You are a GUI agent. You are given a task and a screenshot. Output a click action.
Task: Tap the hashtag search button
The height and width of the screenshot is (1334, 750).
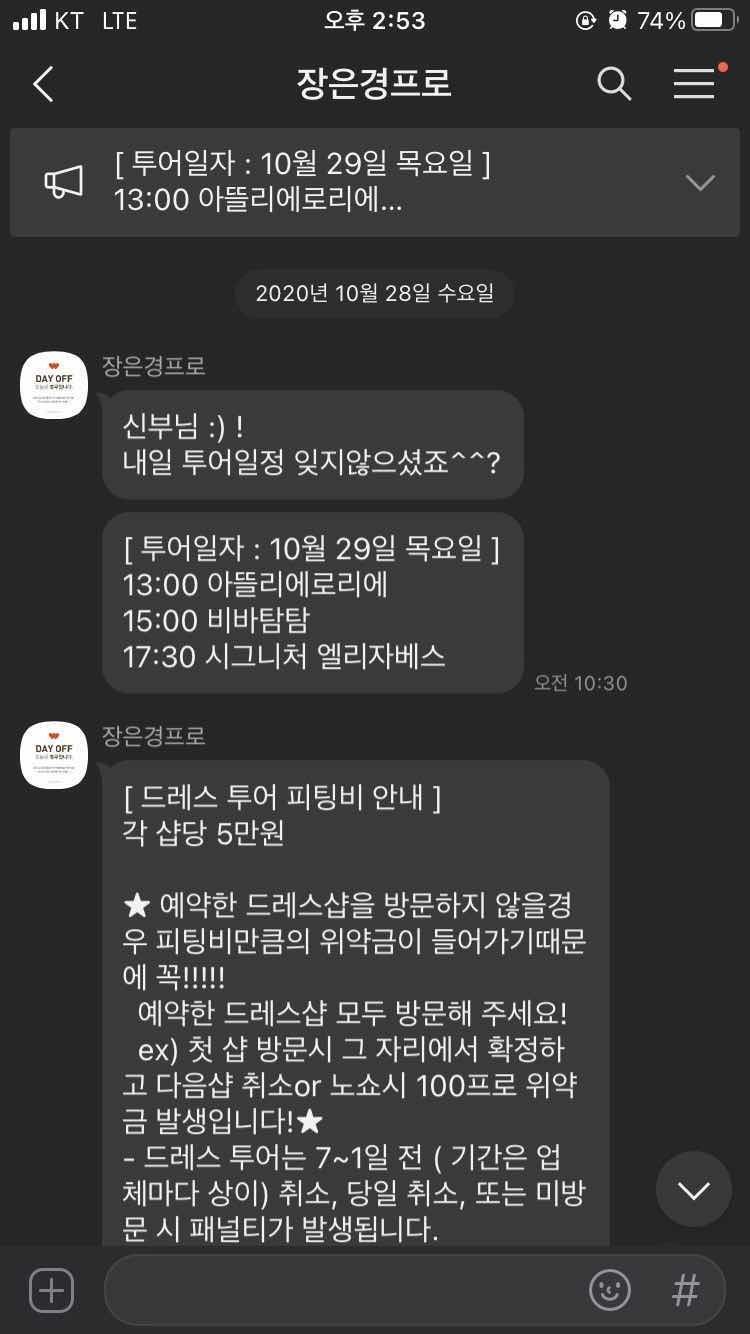click(685, 1290)
